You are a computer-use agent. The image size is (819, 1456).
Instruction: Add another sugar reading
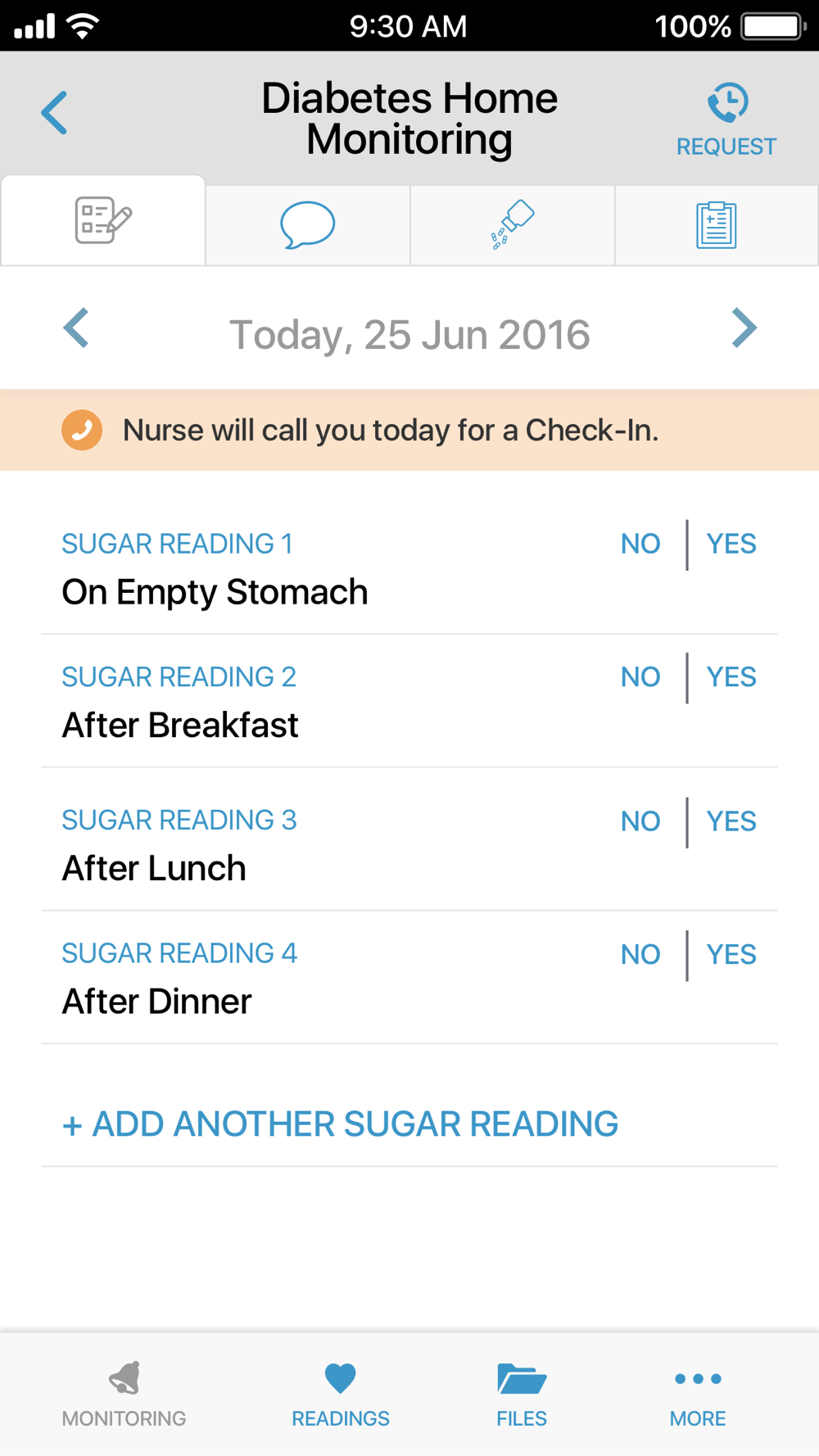[x=340, y=1124]
